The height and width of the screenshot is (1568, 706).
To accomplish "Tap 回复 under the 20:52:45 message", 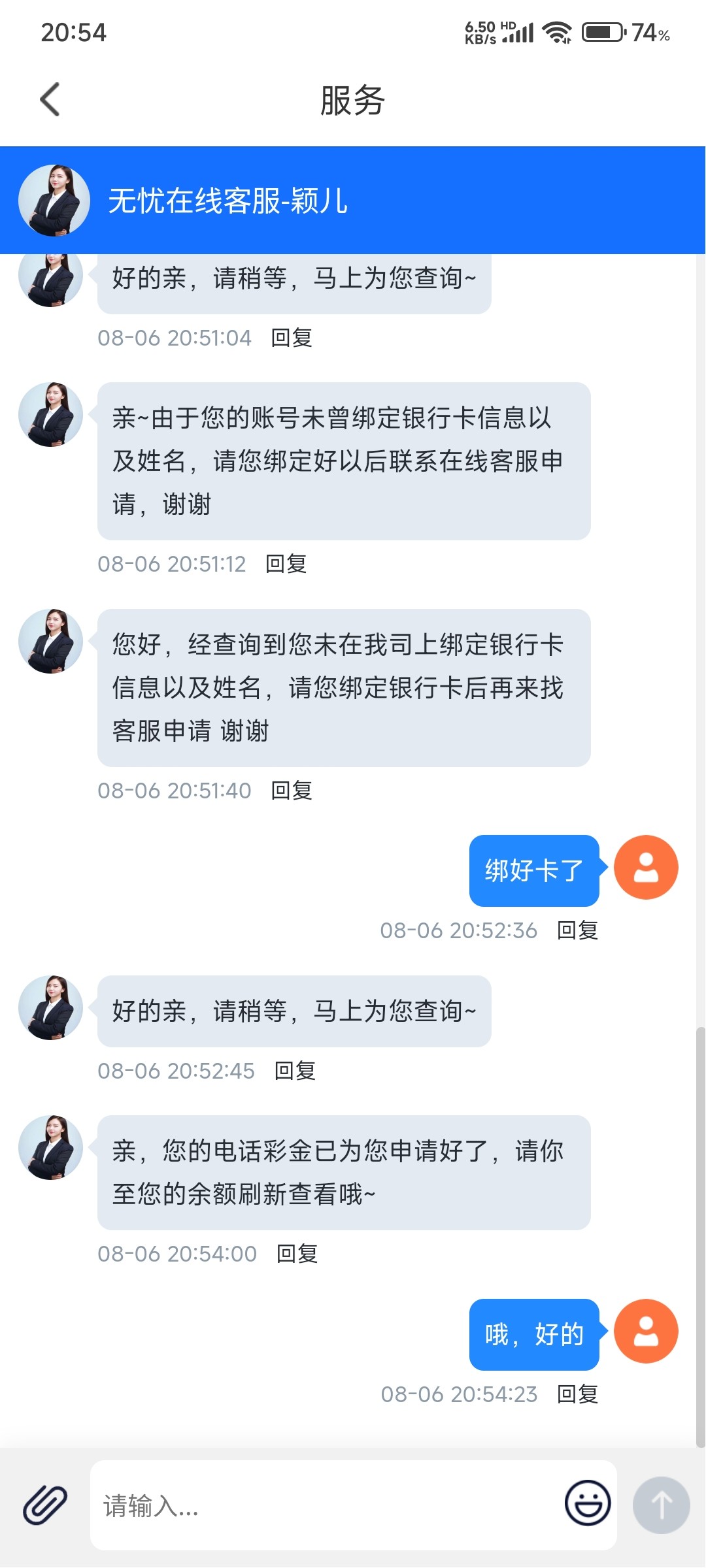I will pos(295,1071).
